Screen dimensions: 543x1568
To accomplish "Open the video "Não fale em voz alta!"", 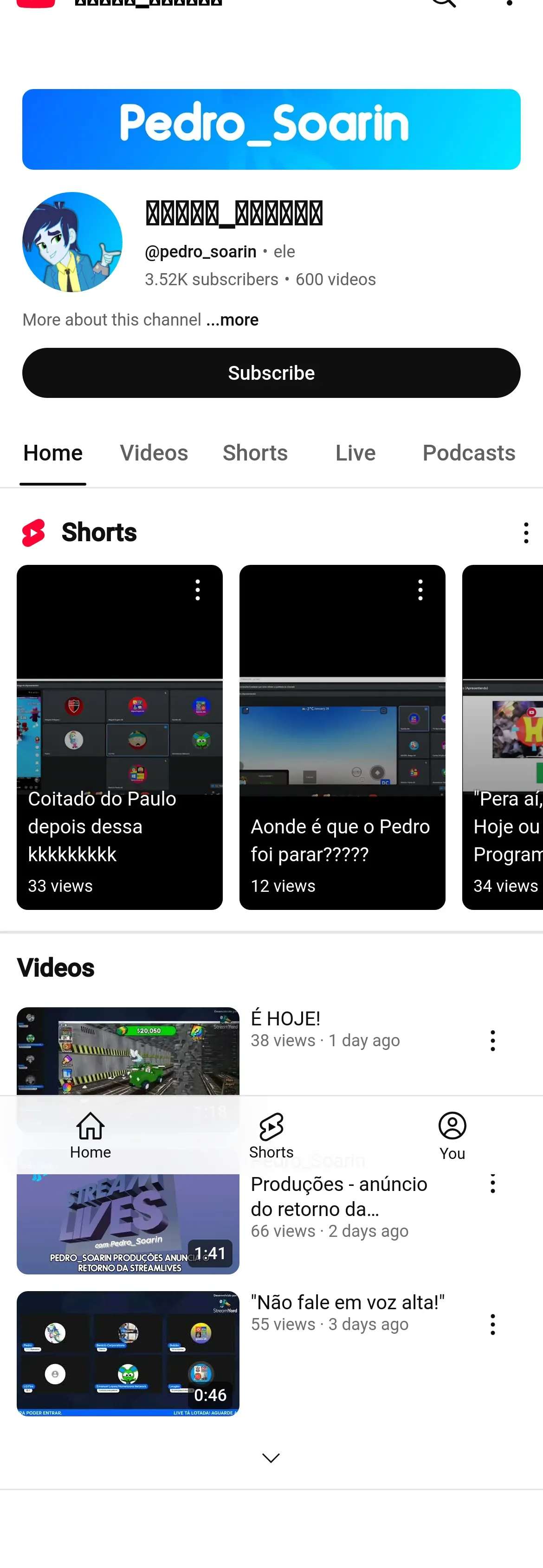I will tap(127, 1352).
